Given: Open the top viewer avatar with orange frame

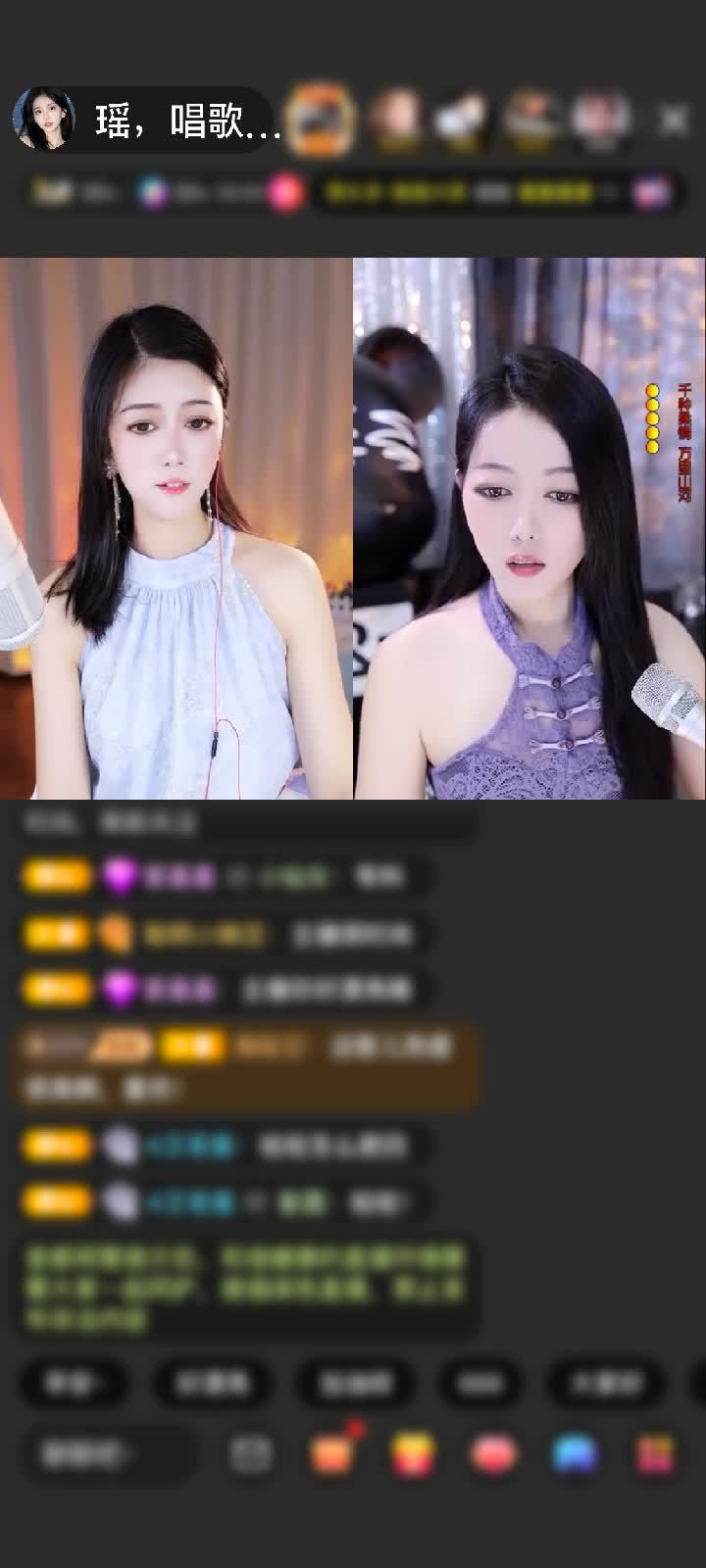Looking at the screenshot, I should (x=321, y=120).
